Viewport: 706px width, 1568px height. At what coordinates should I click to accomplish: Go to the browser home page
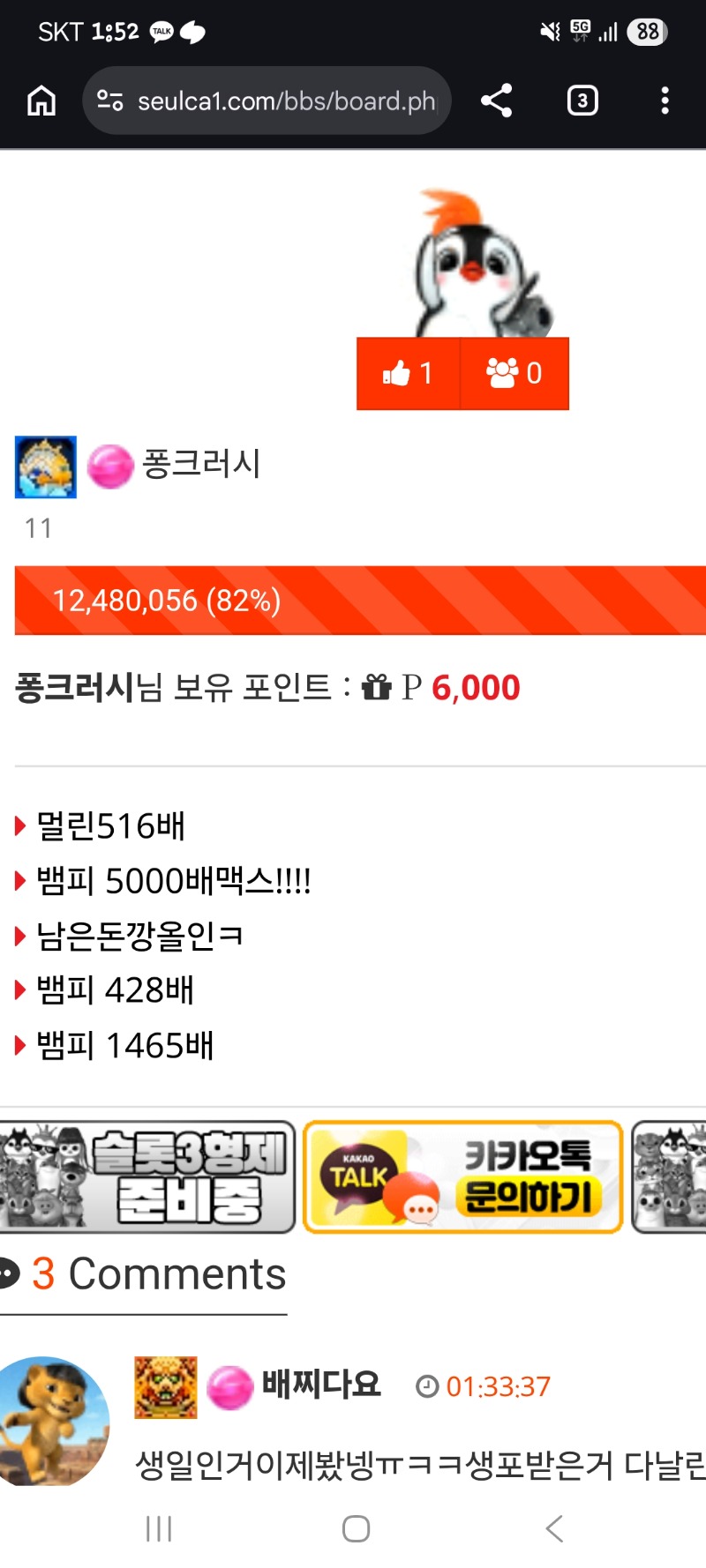(x=41, y=101)
